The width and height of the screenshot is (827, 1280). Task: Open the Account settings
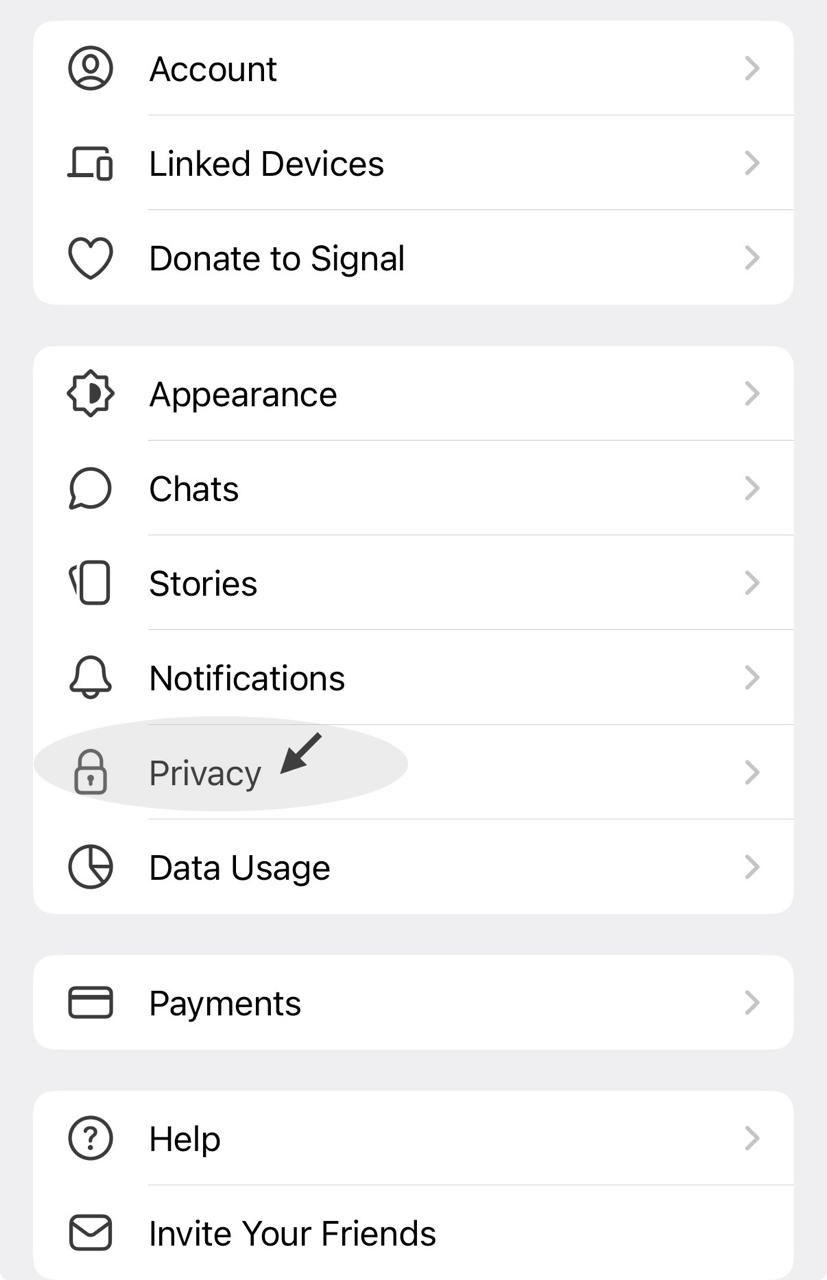pyautogui.click(x=213, y=69)
